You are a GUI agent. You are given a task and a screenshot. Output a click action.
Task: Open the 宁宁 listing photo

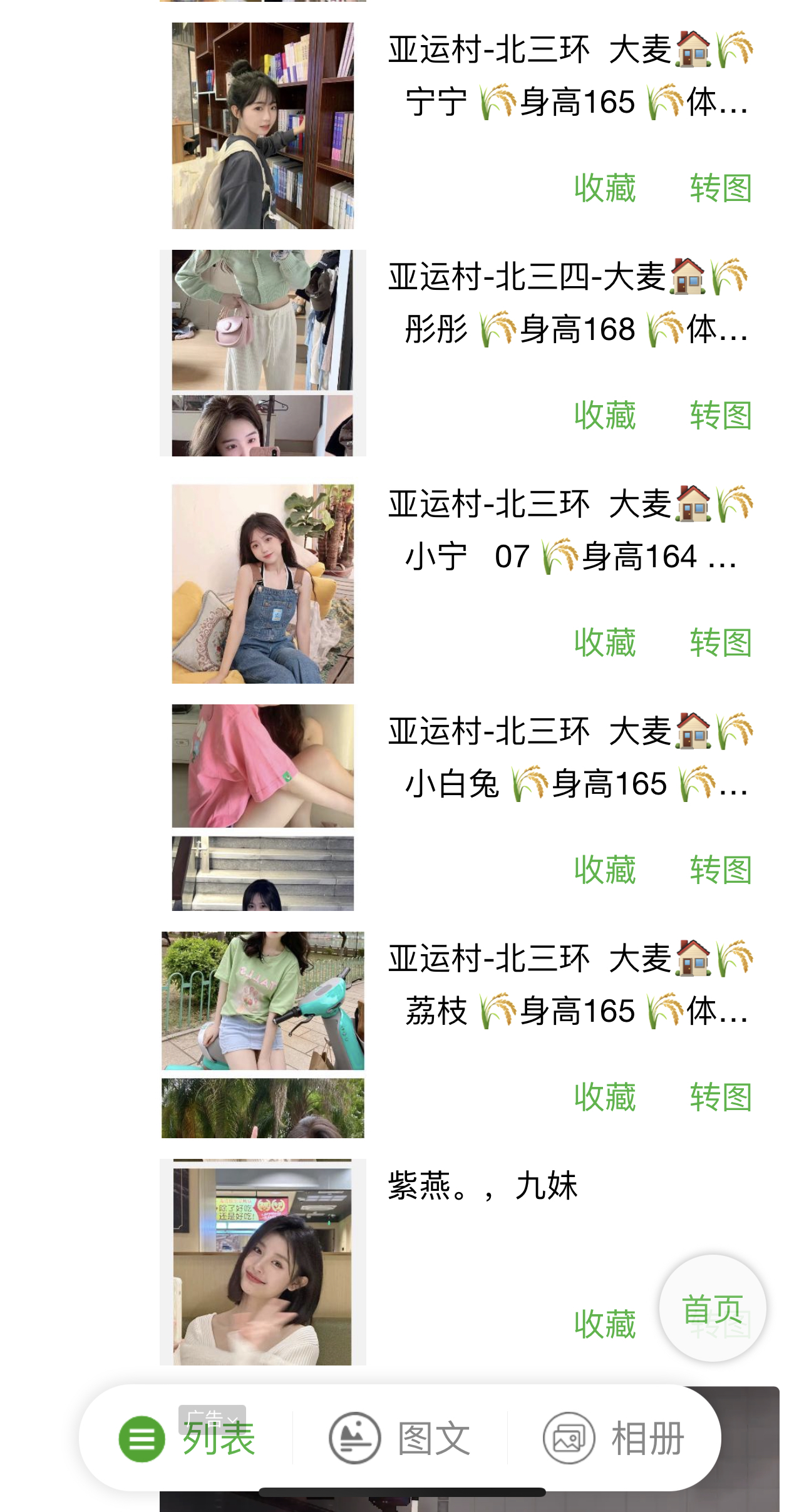[x=263, y=125]
